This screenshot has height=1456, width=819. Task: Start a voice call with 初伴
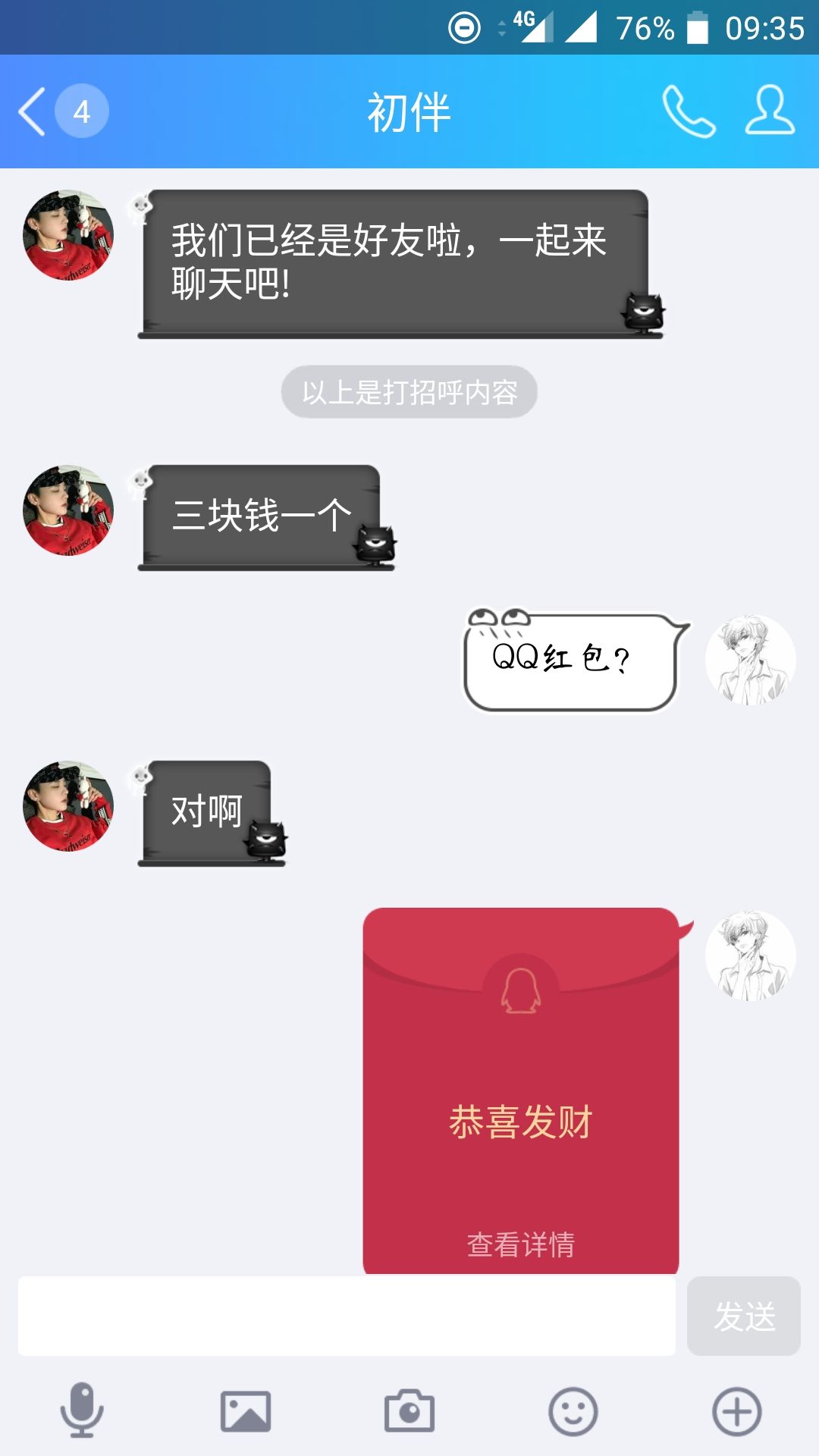(689, 111)
